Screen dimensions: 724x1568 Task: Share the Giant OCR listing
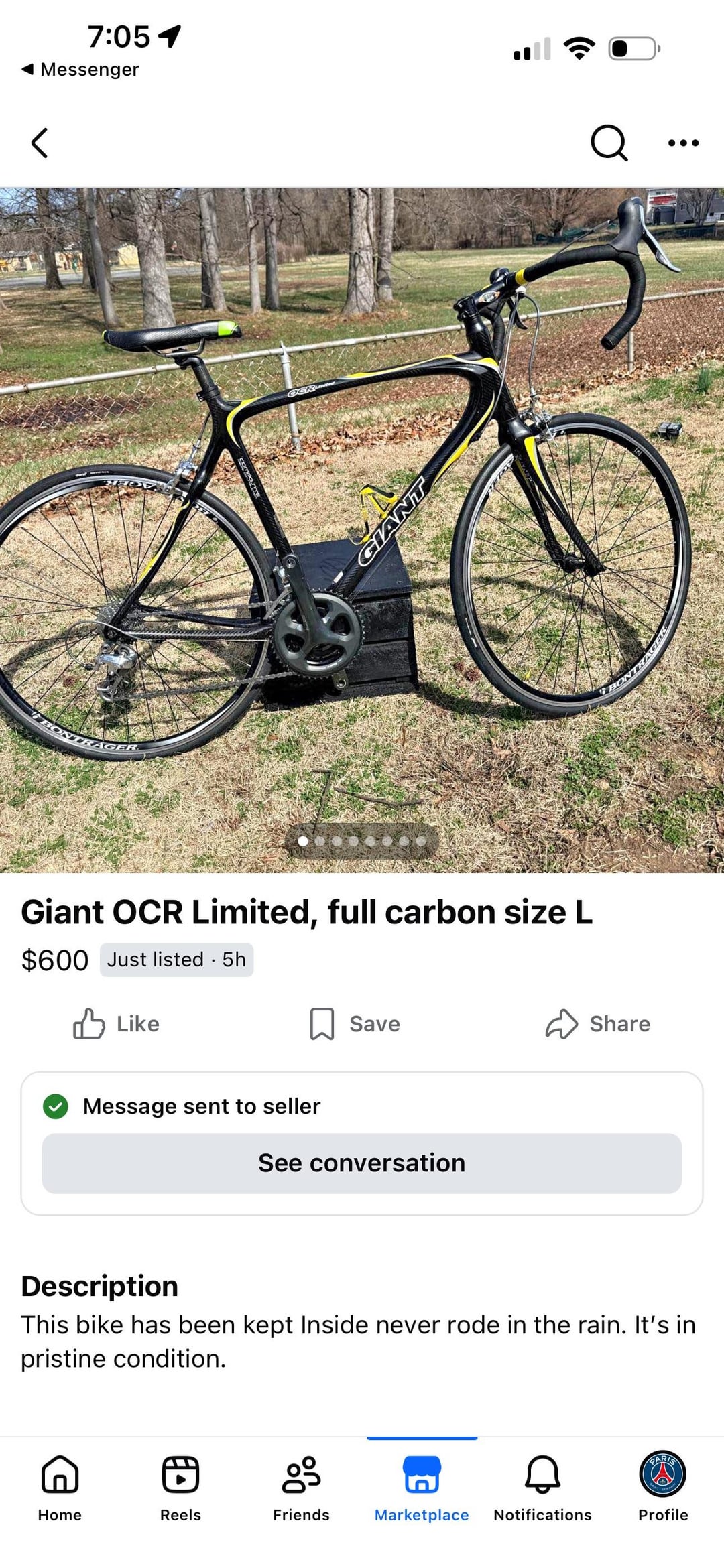tap(597, 1024)
